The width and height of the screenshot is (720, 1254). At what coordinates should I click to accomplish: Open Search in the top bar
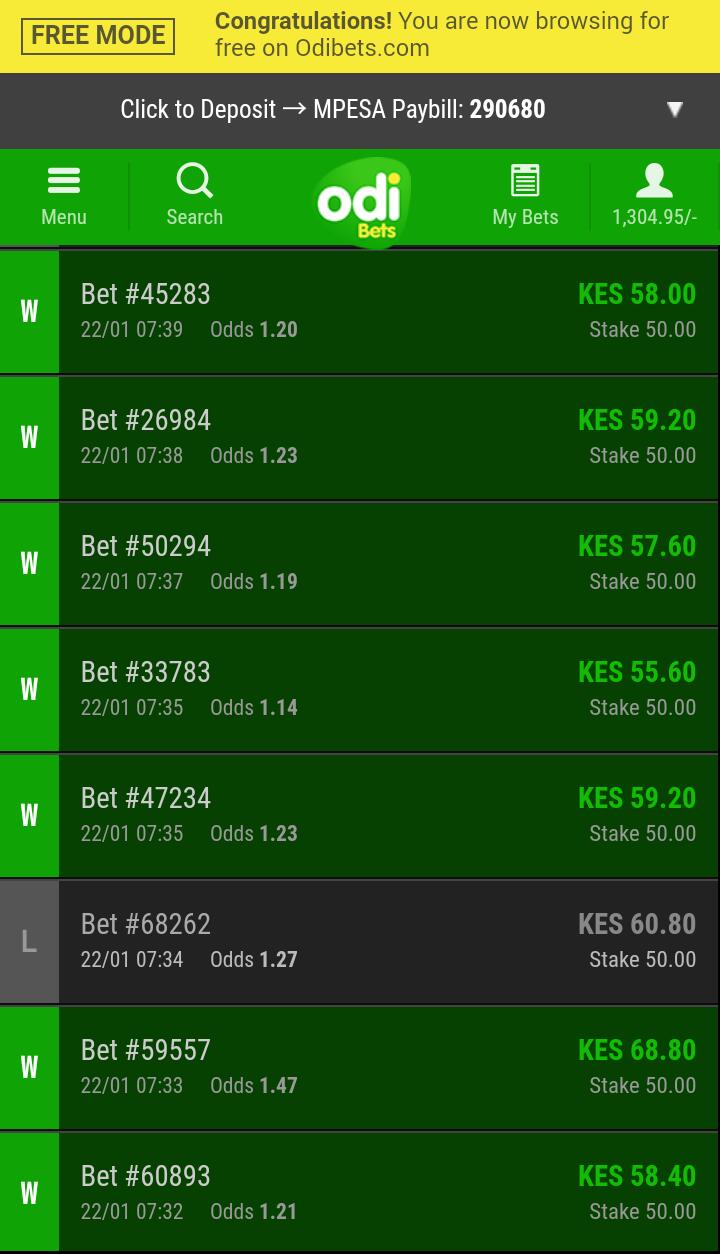(x=194, y=196)
